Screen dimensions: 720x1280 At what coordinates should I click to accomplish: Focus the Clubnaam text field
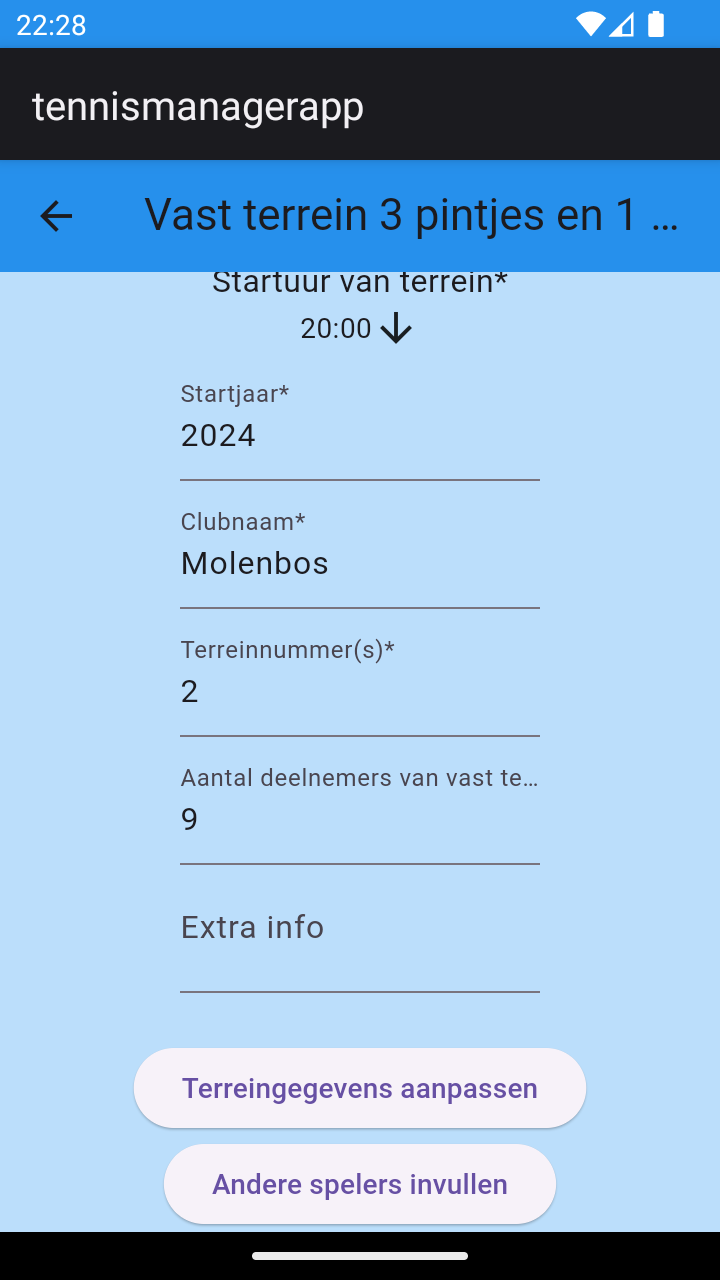360,564
